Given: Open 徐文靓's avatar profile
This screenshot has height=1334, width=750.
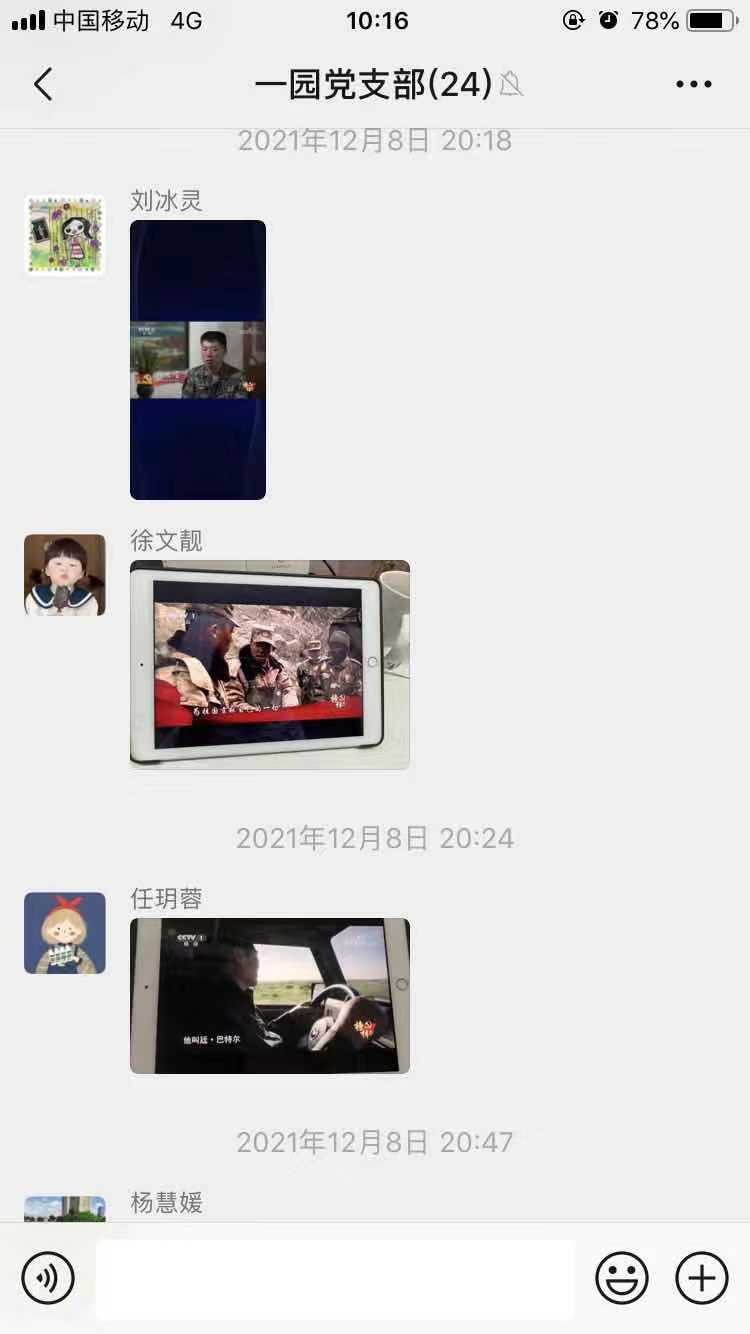Looking at the screenshot, I should 65,575.
